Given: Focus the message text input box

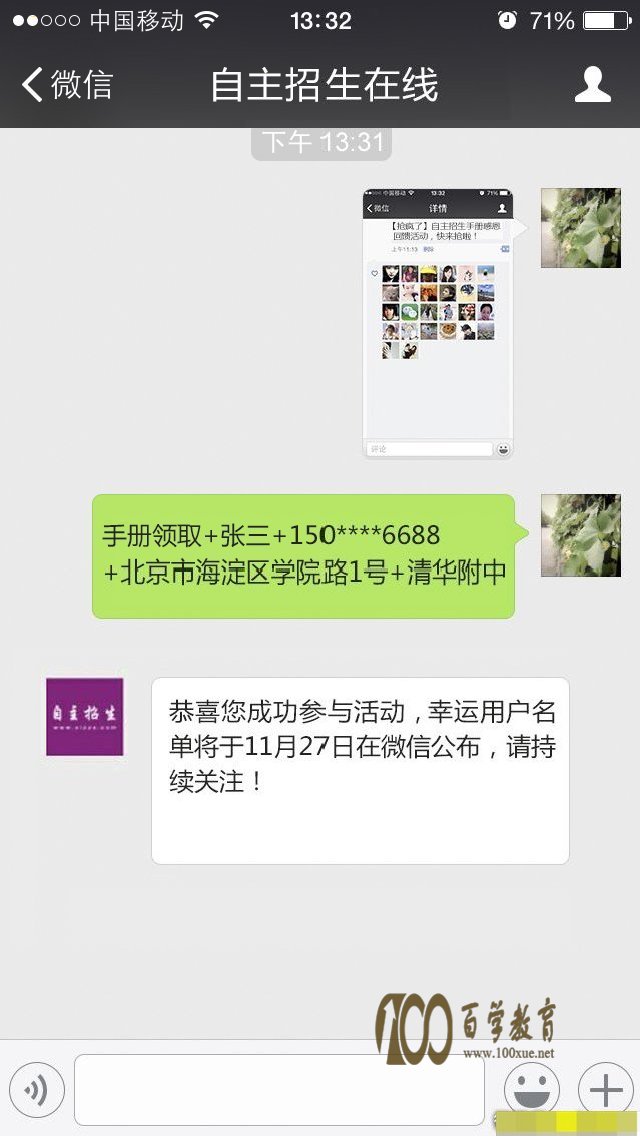Looking at the screenshot, I should 279,1090.
